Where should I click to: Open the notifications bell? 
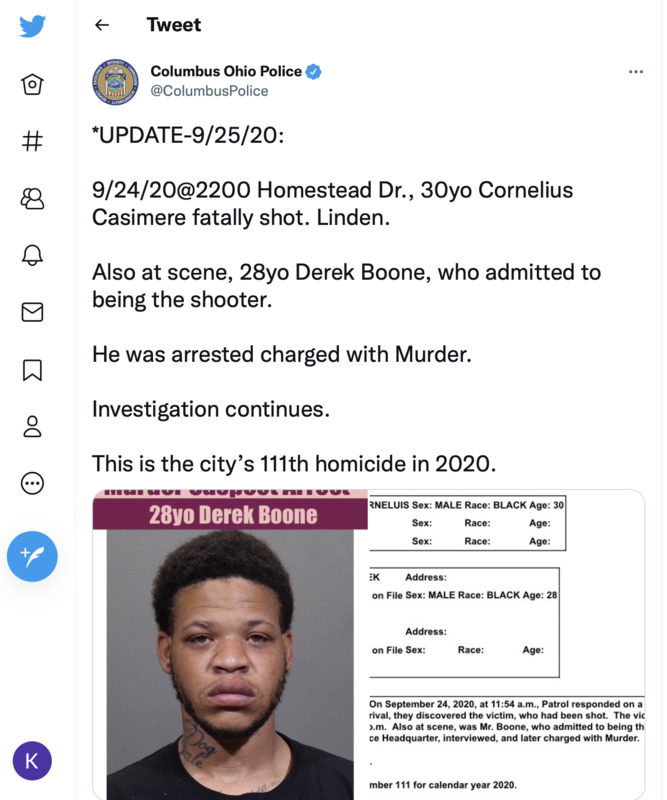(32, 255)
